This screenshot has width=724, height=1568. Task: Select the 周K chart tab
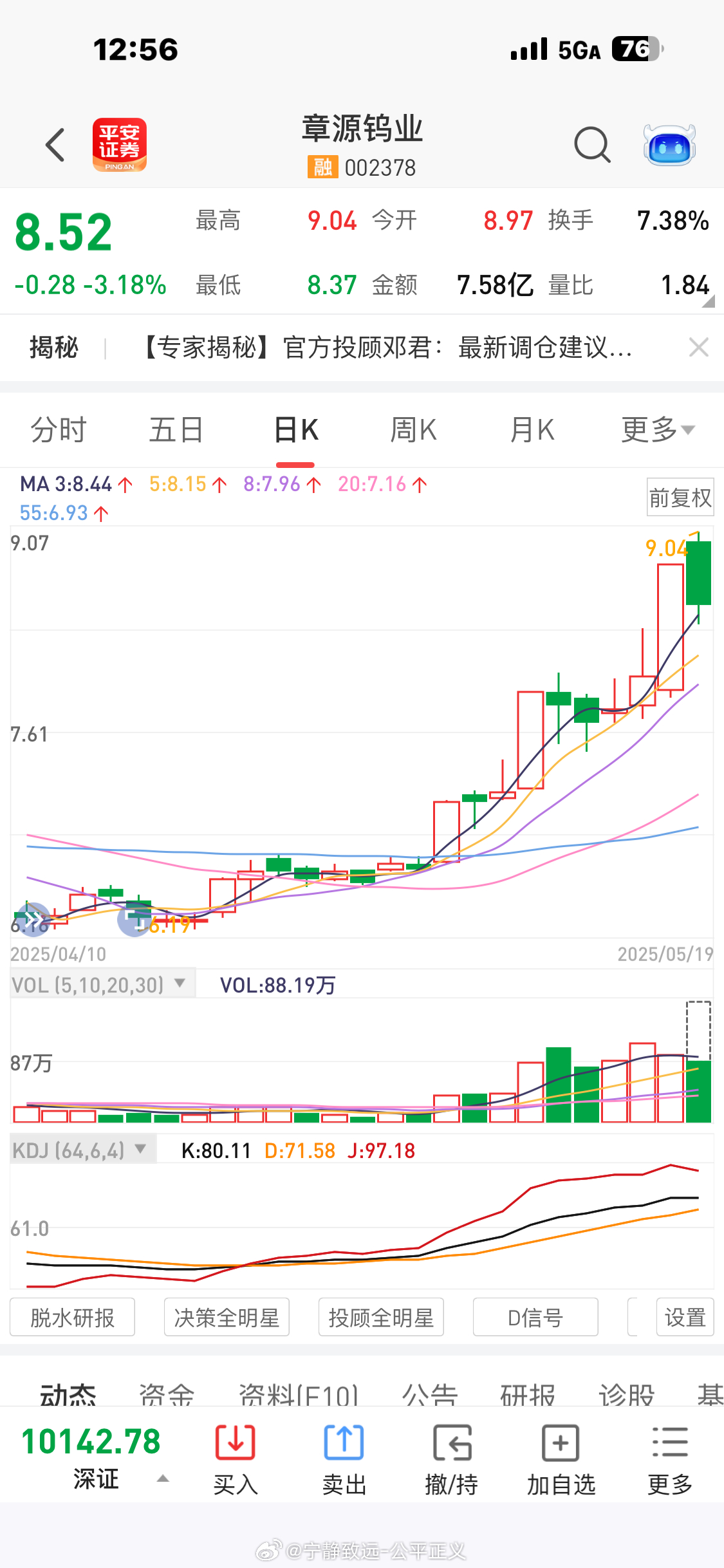414,430
